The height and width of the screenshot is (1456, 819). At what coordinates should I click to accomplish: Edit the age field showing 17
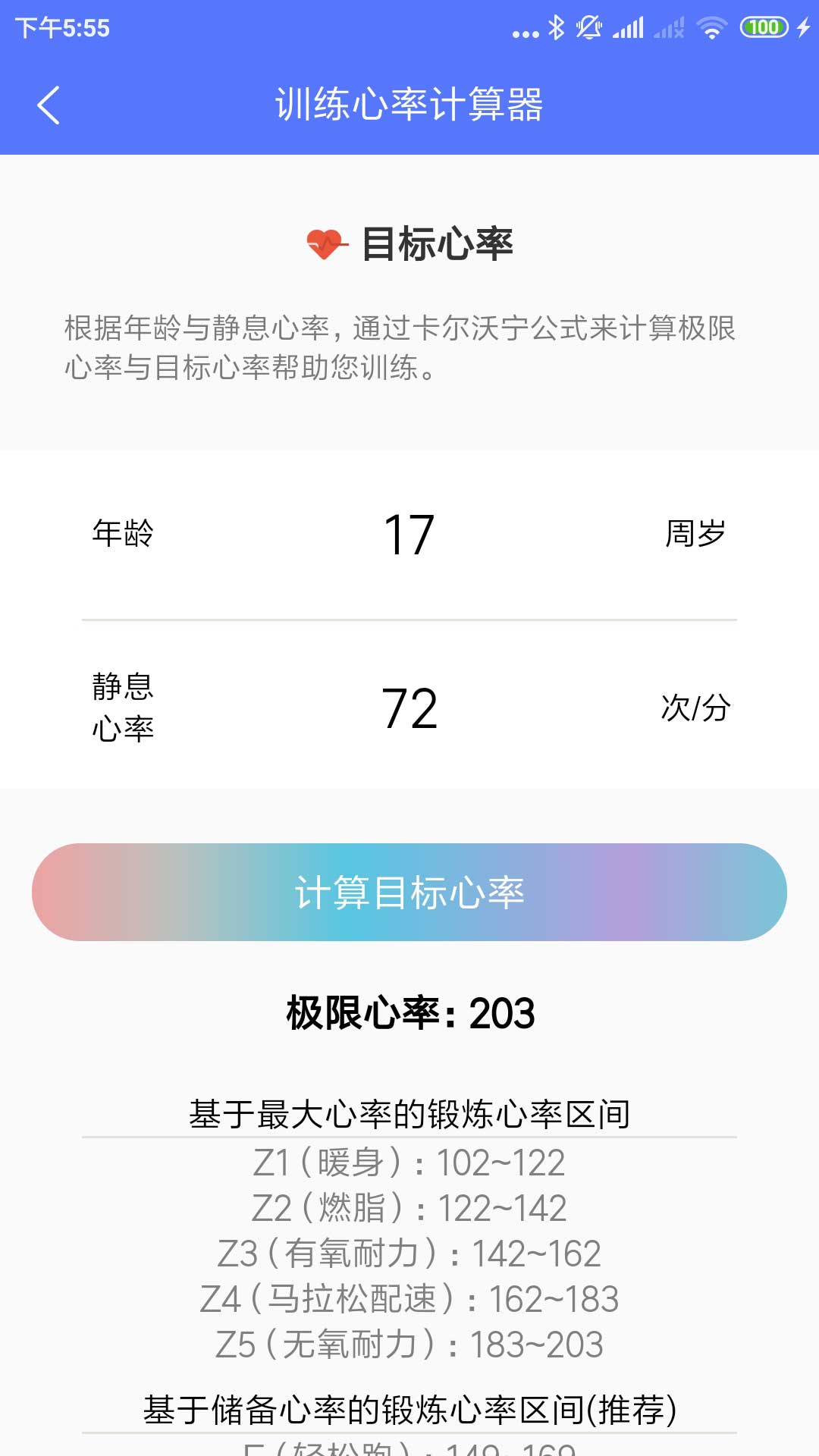coord(409,535)
